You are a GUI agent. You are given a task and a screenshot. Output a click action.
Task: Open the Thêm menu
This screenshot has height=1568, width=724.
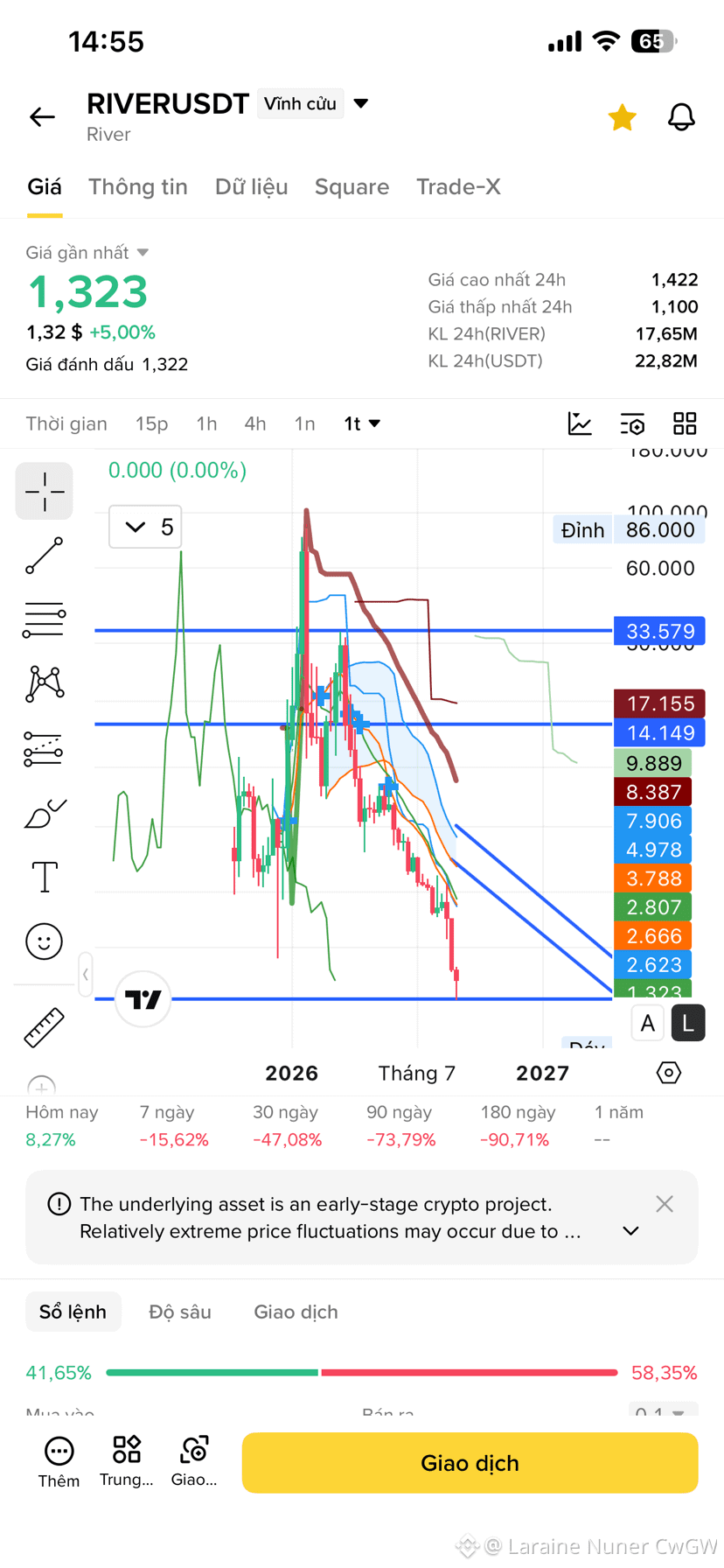[59, 1462]
